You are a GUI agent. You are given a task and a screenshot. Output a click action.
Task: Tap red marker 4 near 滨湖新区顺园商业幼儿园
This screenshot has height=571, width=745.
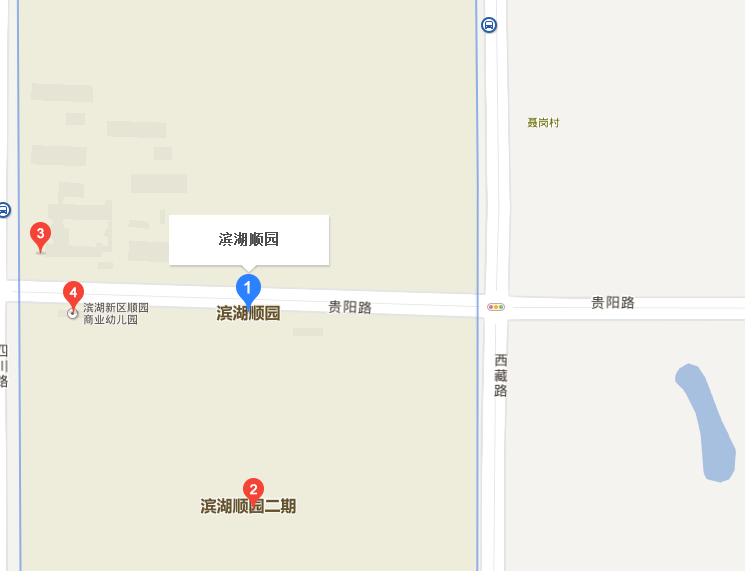(73, 294)
